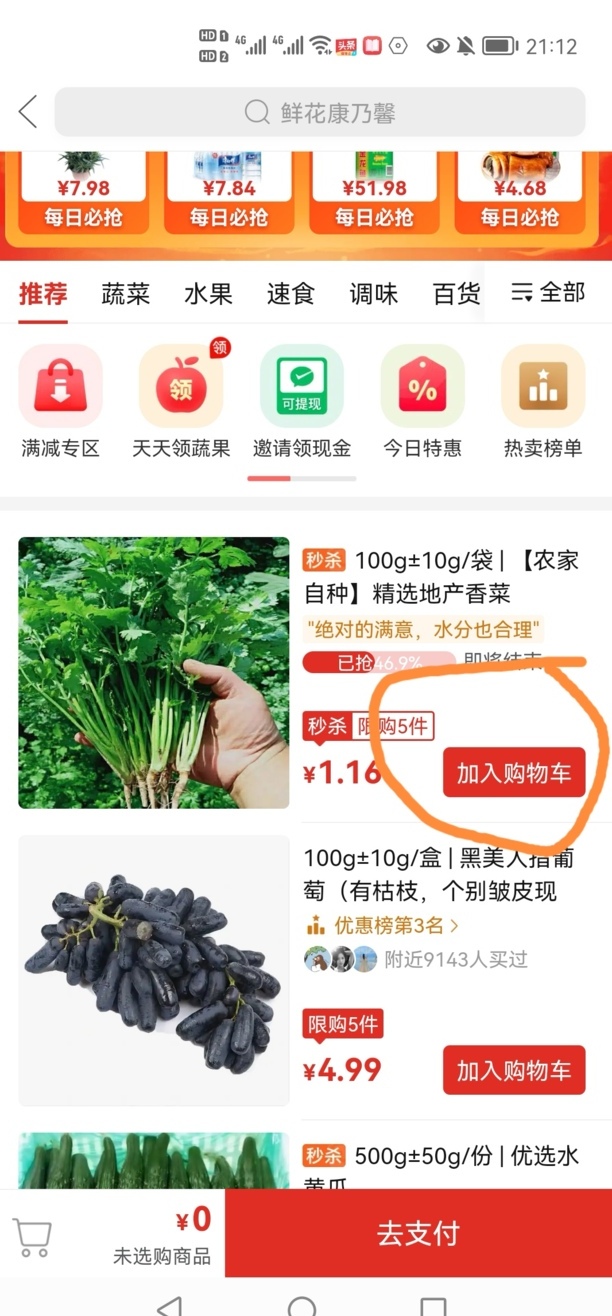Tap 去支付 to check out
Image resolution: width=612 pixels, height=1316 pixels.
click(x=418, y=1233)
